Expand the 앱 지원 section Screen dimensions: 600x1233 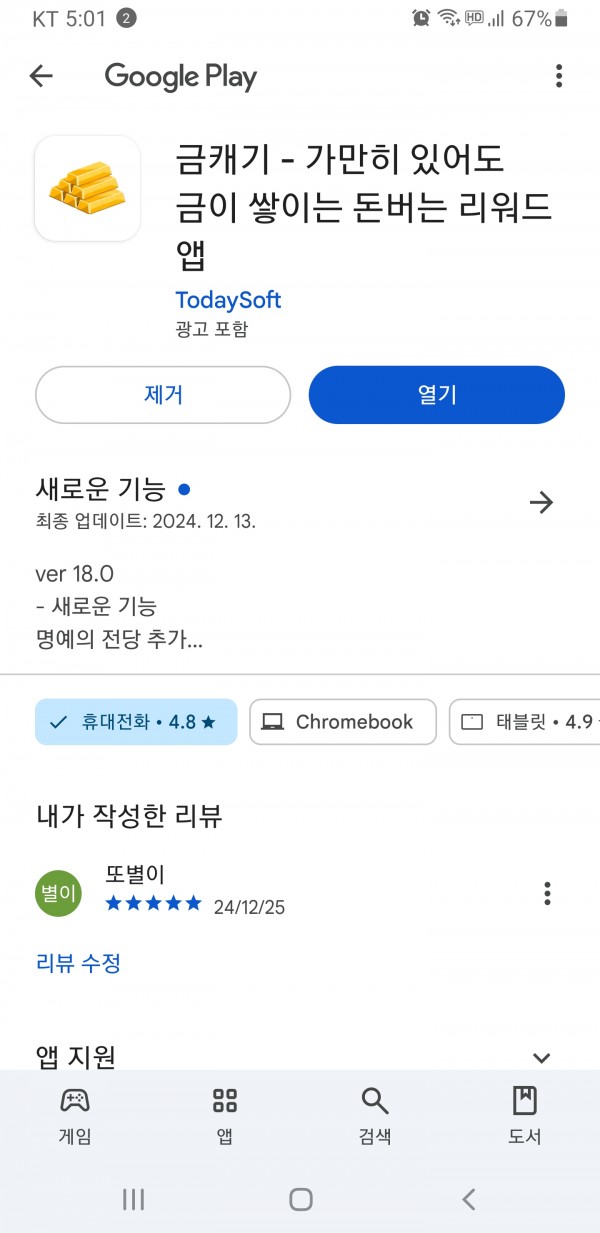542,1058
